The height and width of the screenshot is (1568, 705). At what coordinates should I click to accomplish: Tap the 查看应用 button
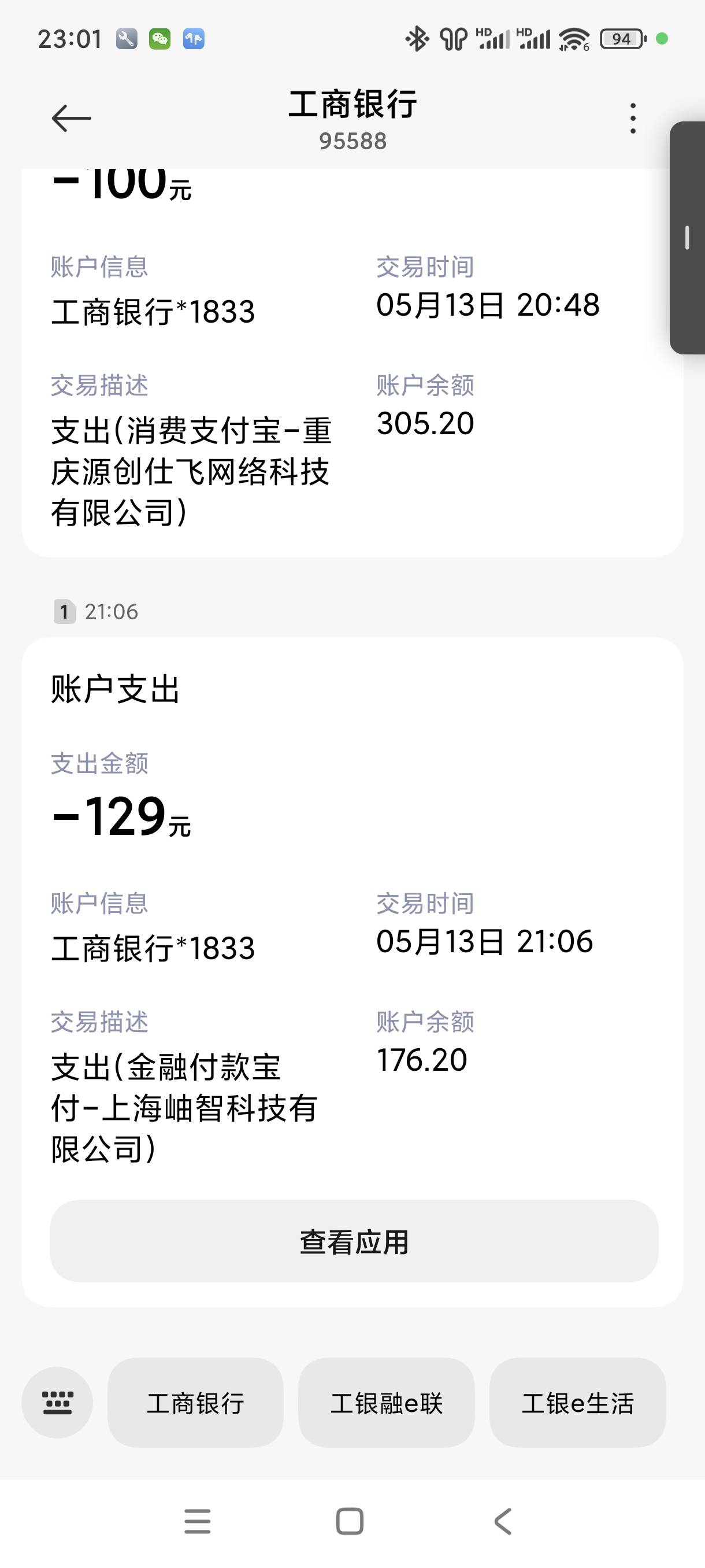pos(354,1241)
